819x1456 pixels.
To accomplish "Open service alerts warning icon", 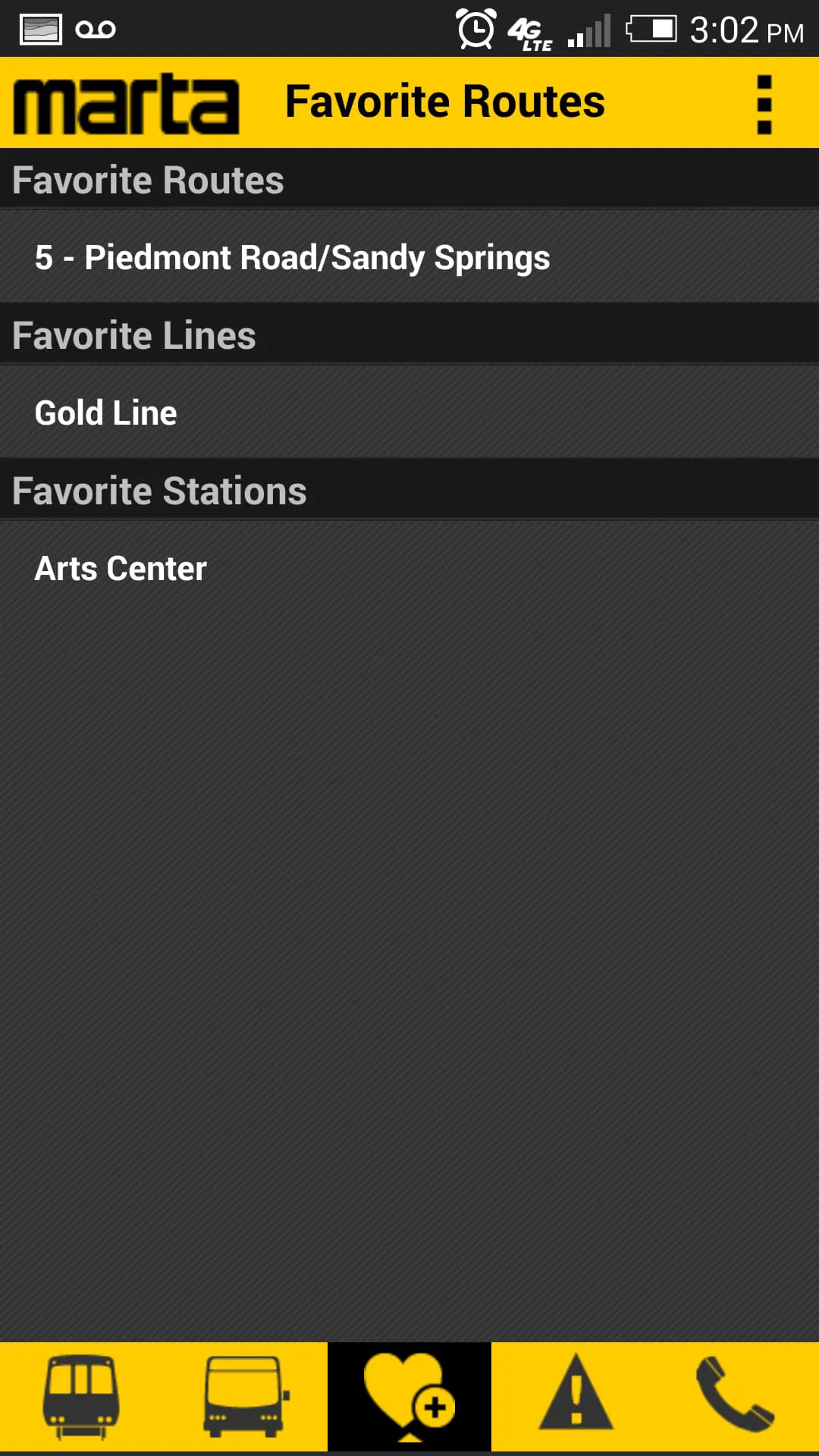I will pos(573,1398).
